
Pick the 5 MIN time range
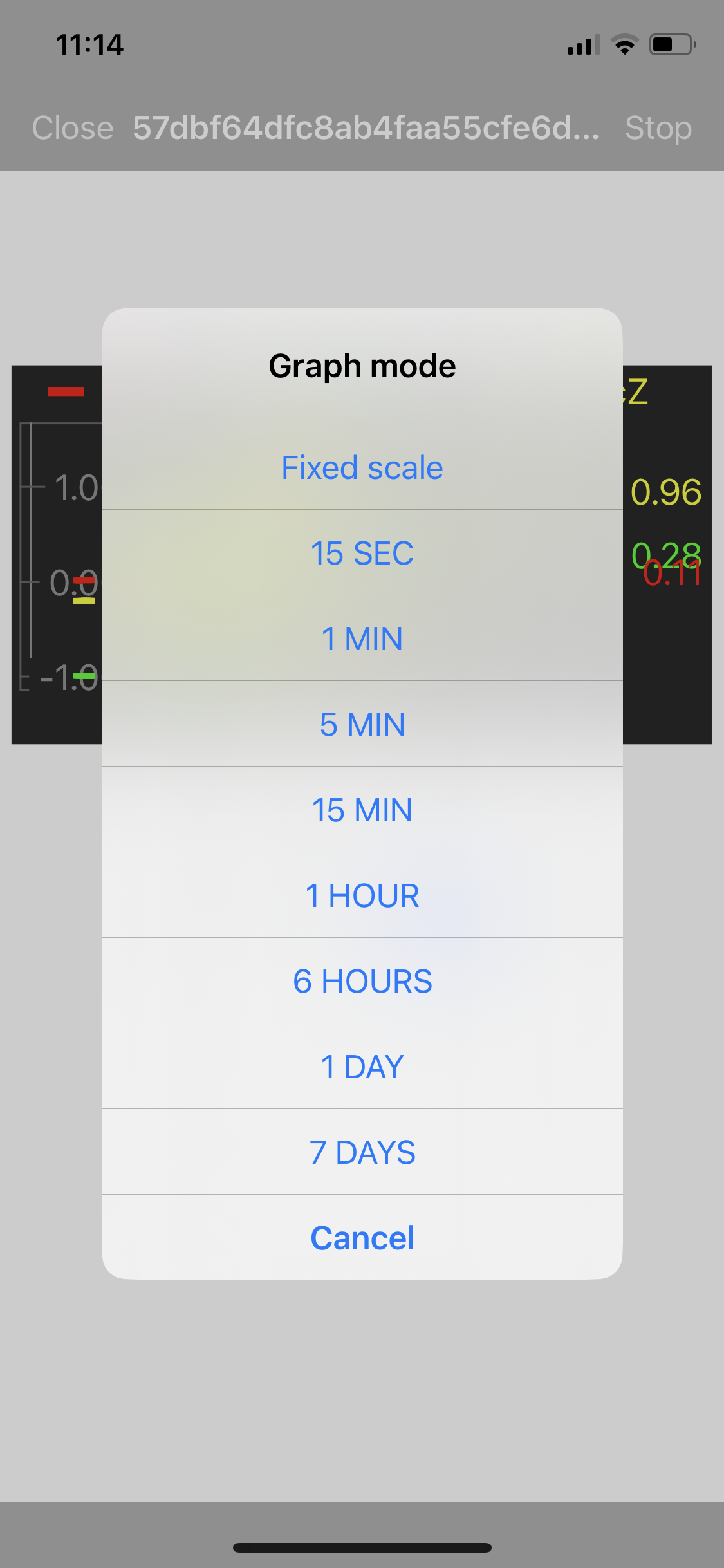coord(362,723)
